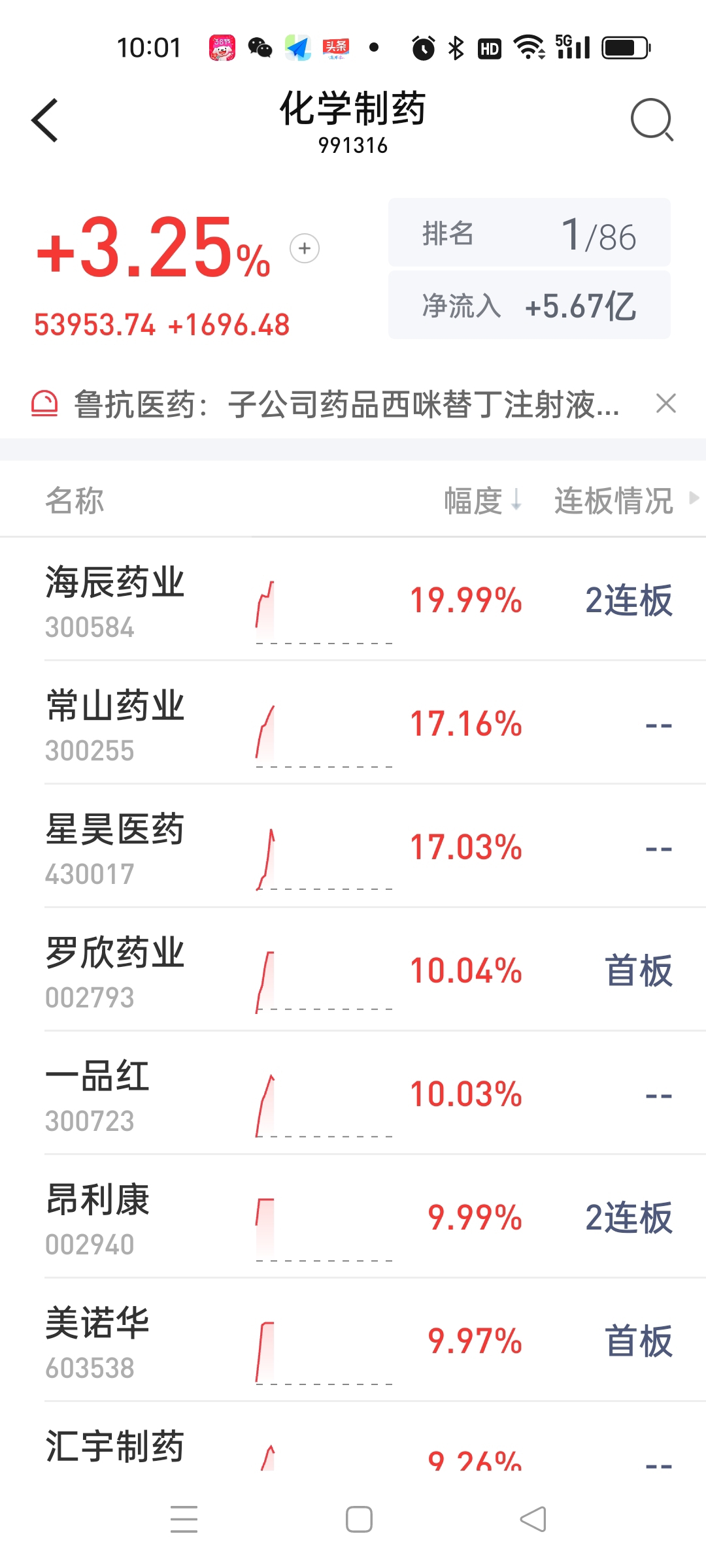Open the search icon at top right

click(x=652, y=120)
